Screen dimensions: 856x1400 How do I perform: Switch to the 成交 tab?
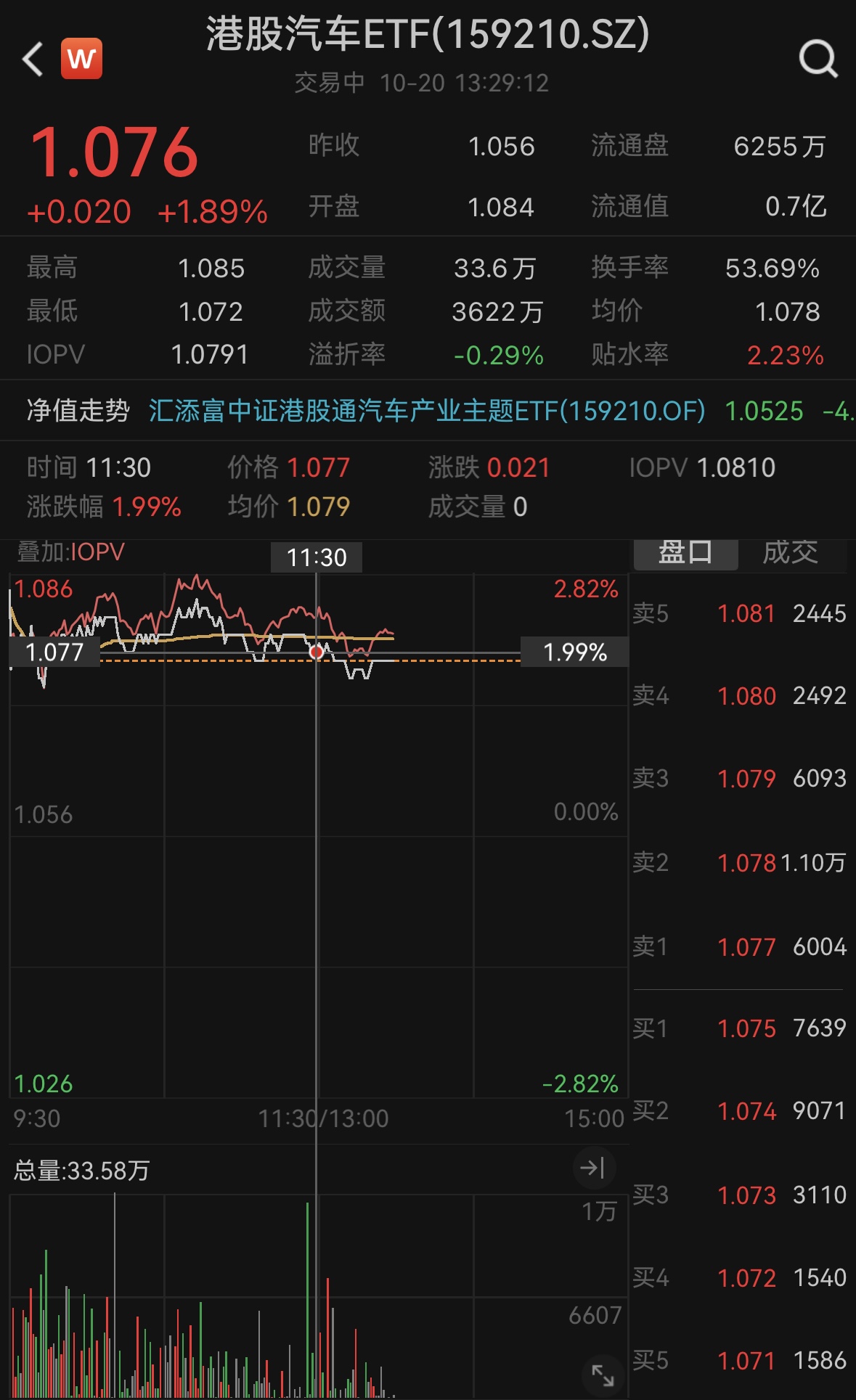[790, 553]
